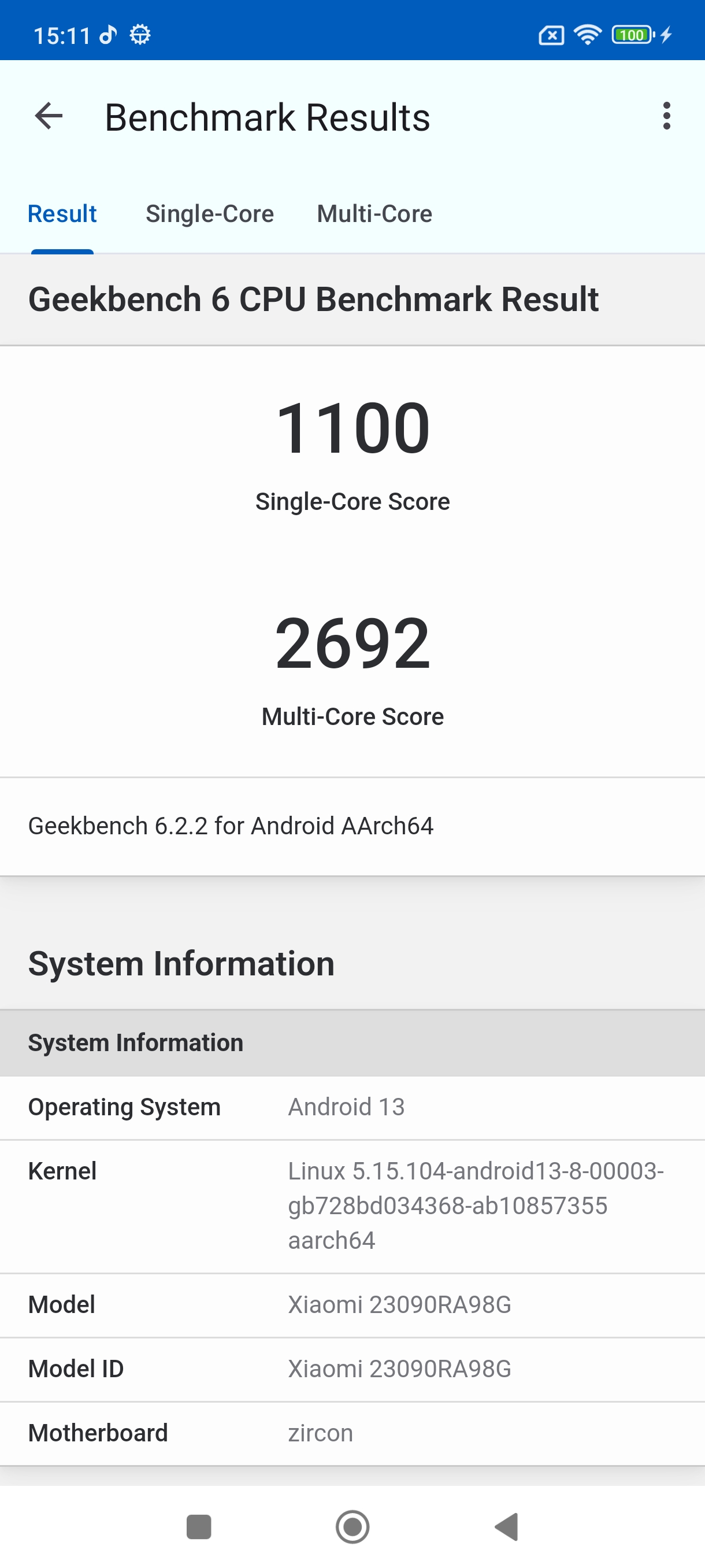Open recent apps with the square button
705x1568 pixels.
(x=198, y=1526)
